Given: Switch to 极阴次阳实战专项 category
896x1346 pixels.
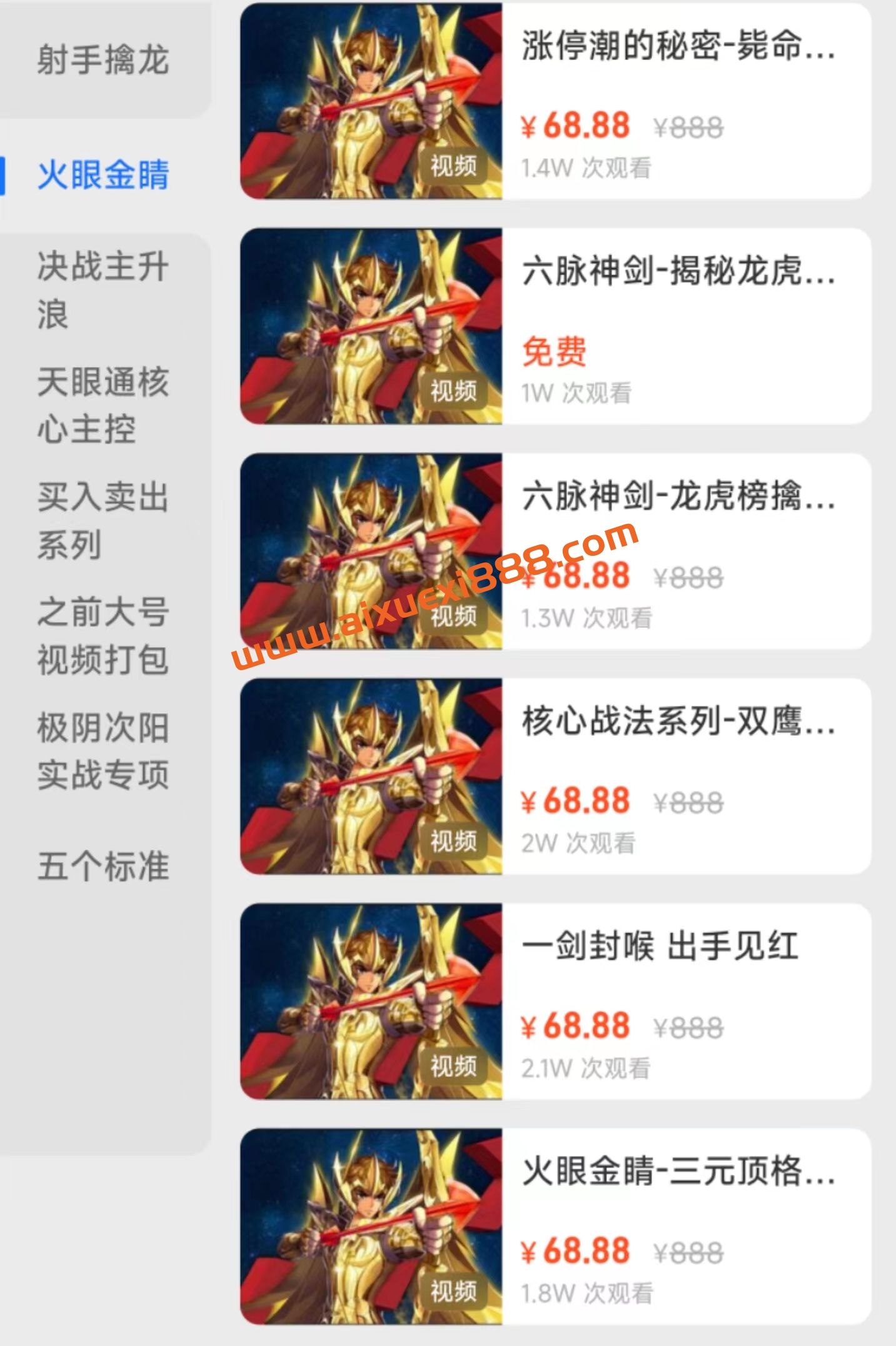Looking at the screenshot, I should 103,751.
